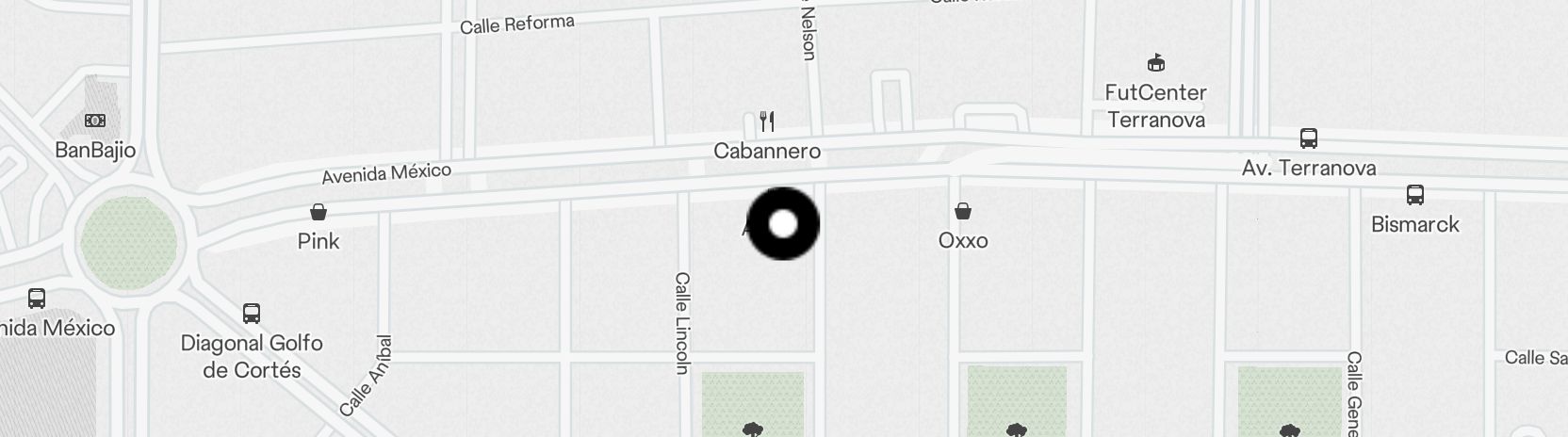Open the Diagonal Golfo de Cortés bus stop
This screenshot has width=1568, height=437.
[x=252, y=314]
